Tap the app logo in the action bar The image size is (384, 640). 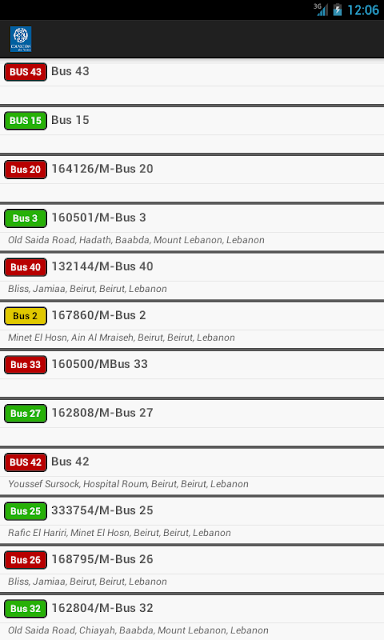point(21,39)
